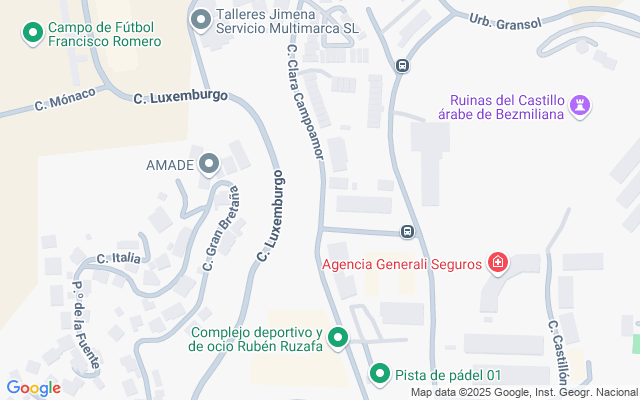
Task: Open Complejo deportivo Rubén Ruzafa pin
Action: (338, 339)
